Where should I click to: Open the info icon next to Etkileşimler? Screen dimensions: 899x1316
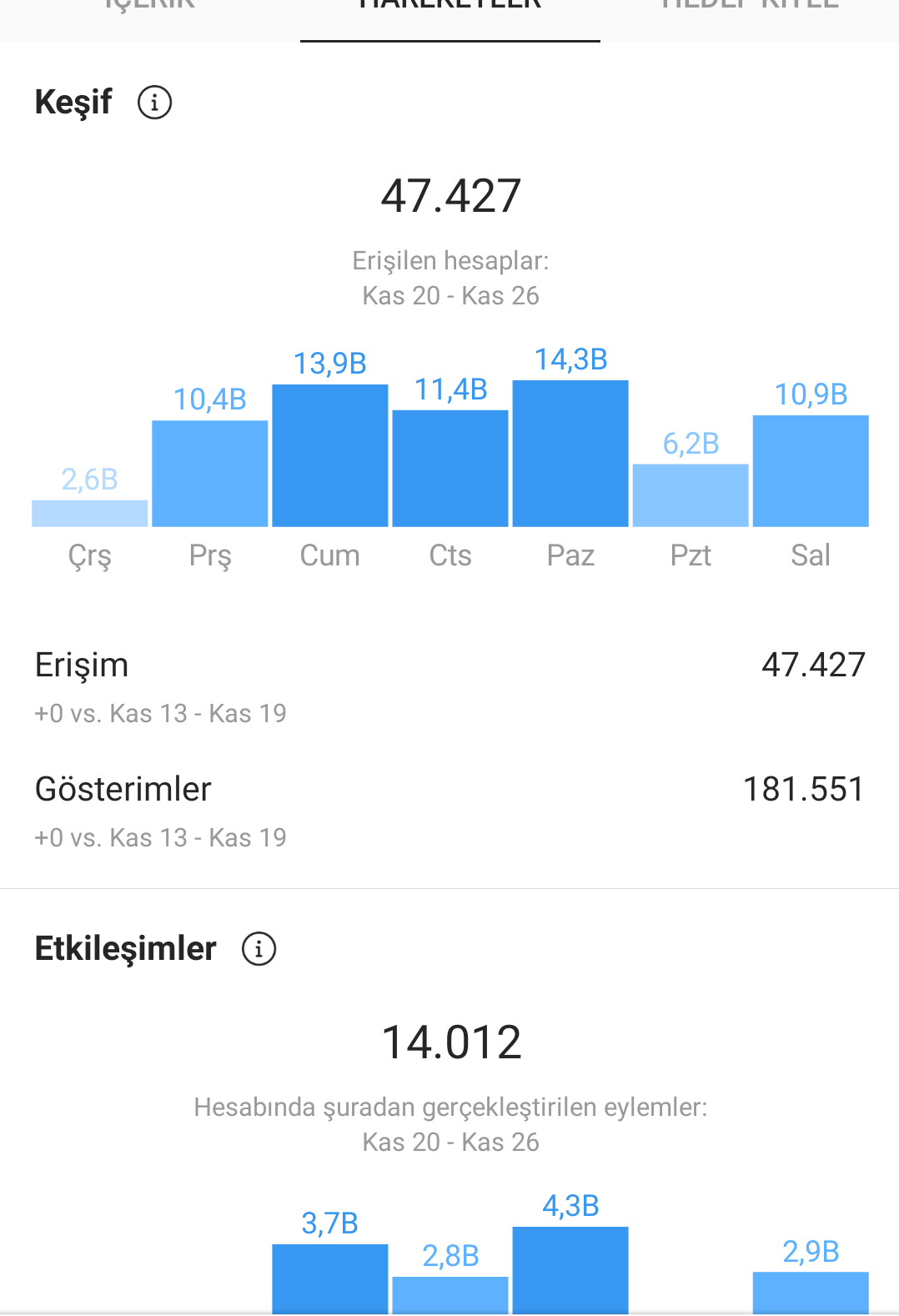coord(259,949)
